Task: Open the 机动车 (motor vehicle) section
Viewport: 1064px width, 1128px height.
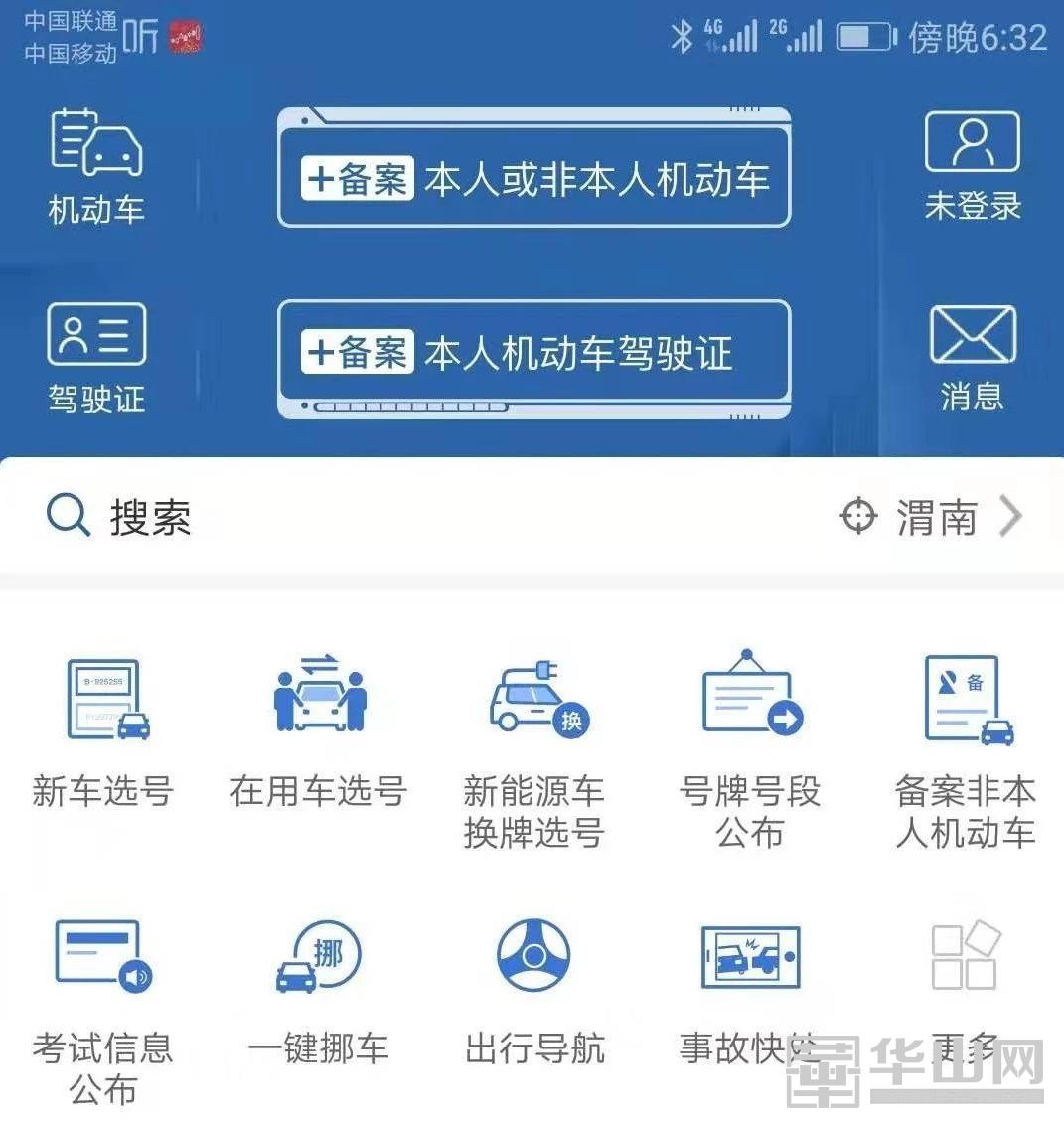Action: point(96,166)
